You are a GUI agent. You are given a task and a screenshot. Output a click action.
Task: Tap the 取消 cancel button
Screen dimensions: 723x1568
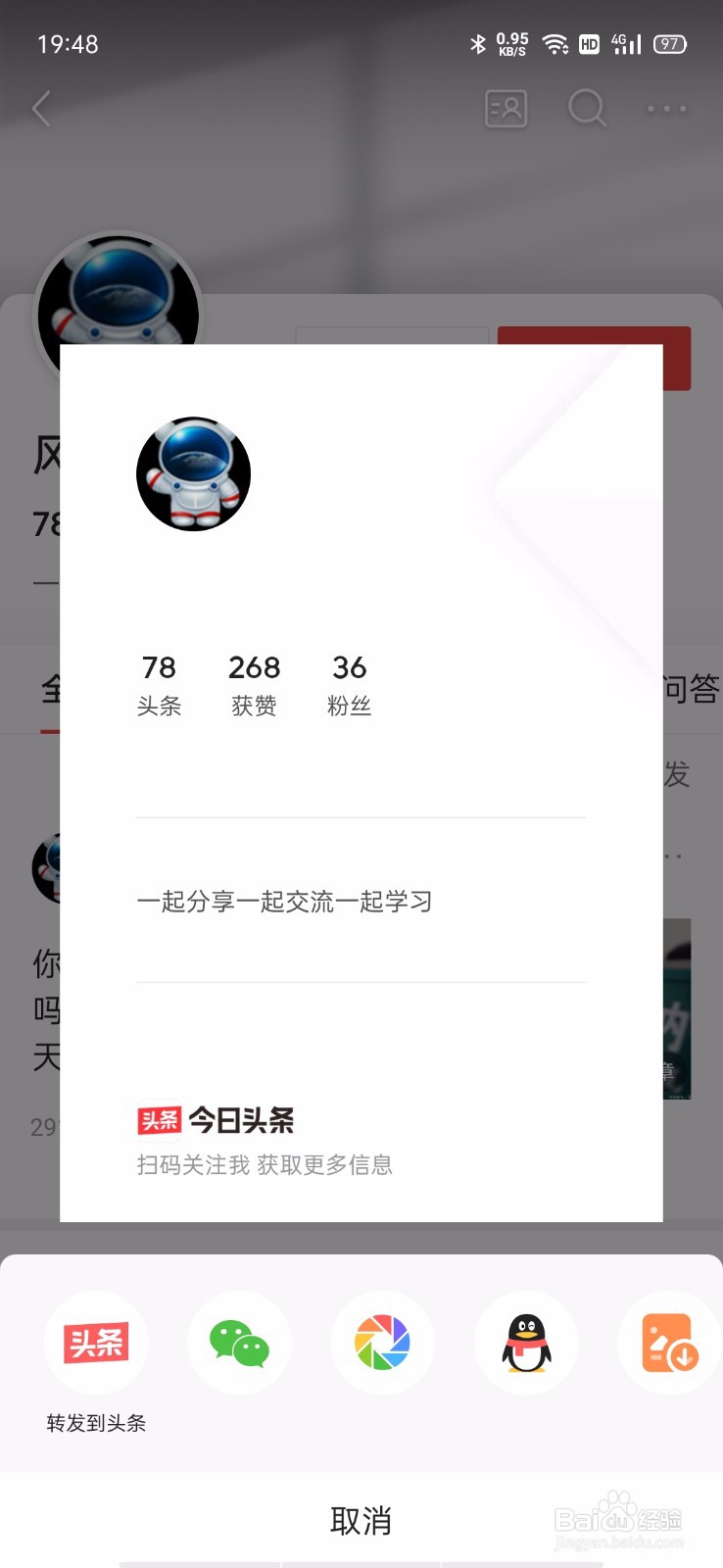tap(361, 1518)
